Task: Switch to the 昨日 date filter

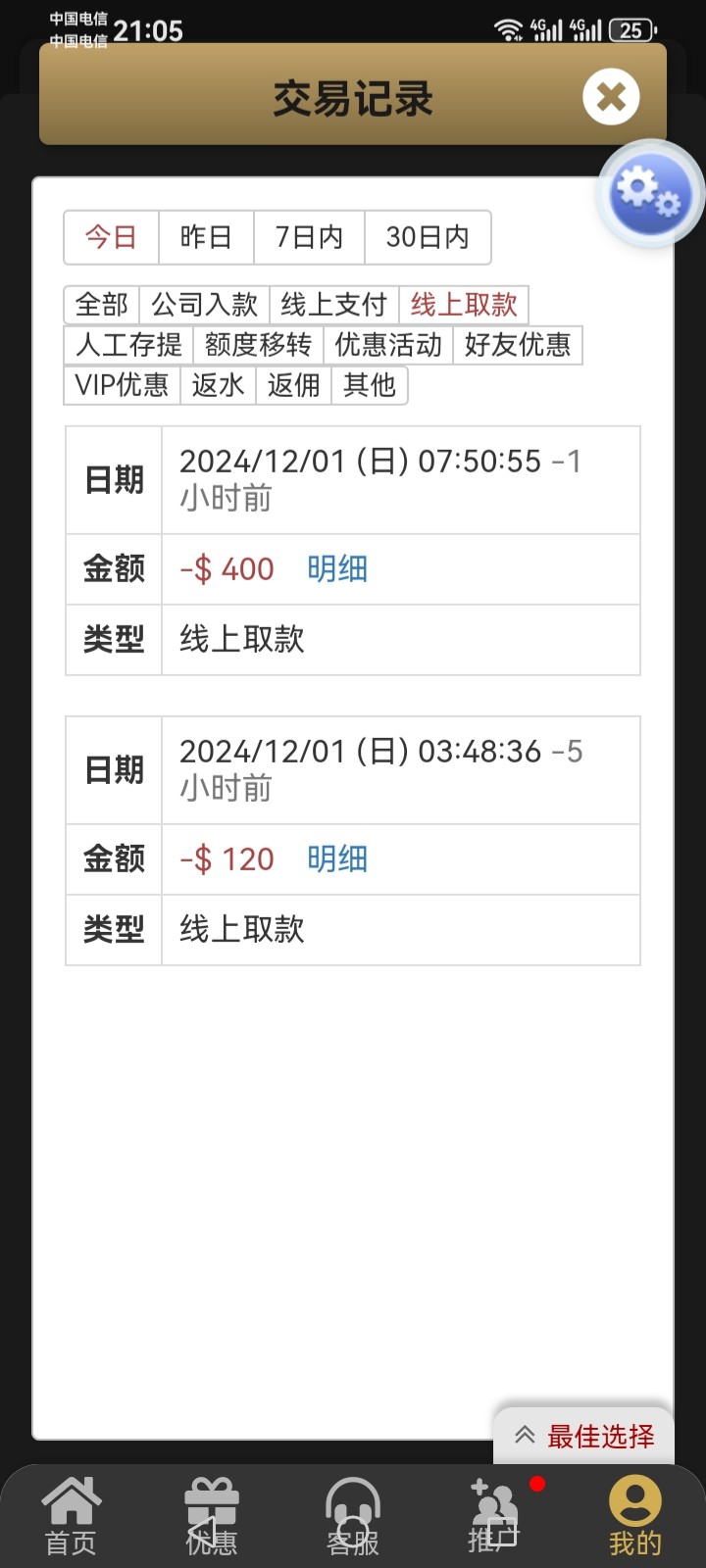Action: point(206,237)
